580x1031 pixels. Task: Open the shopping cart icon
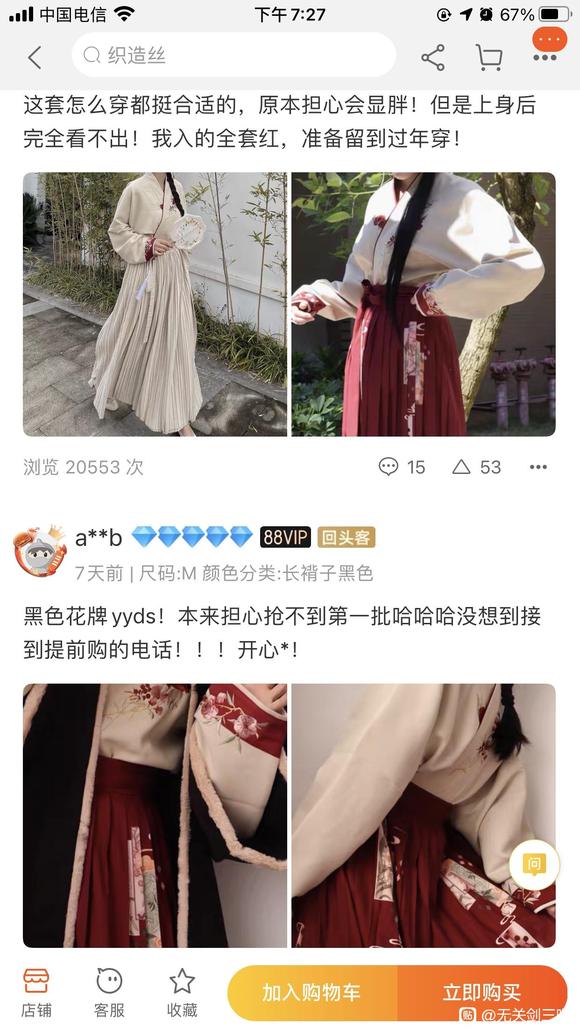click(489, 58)
